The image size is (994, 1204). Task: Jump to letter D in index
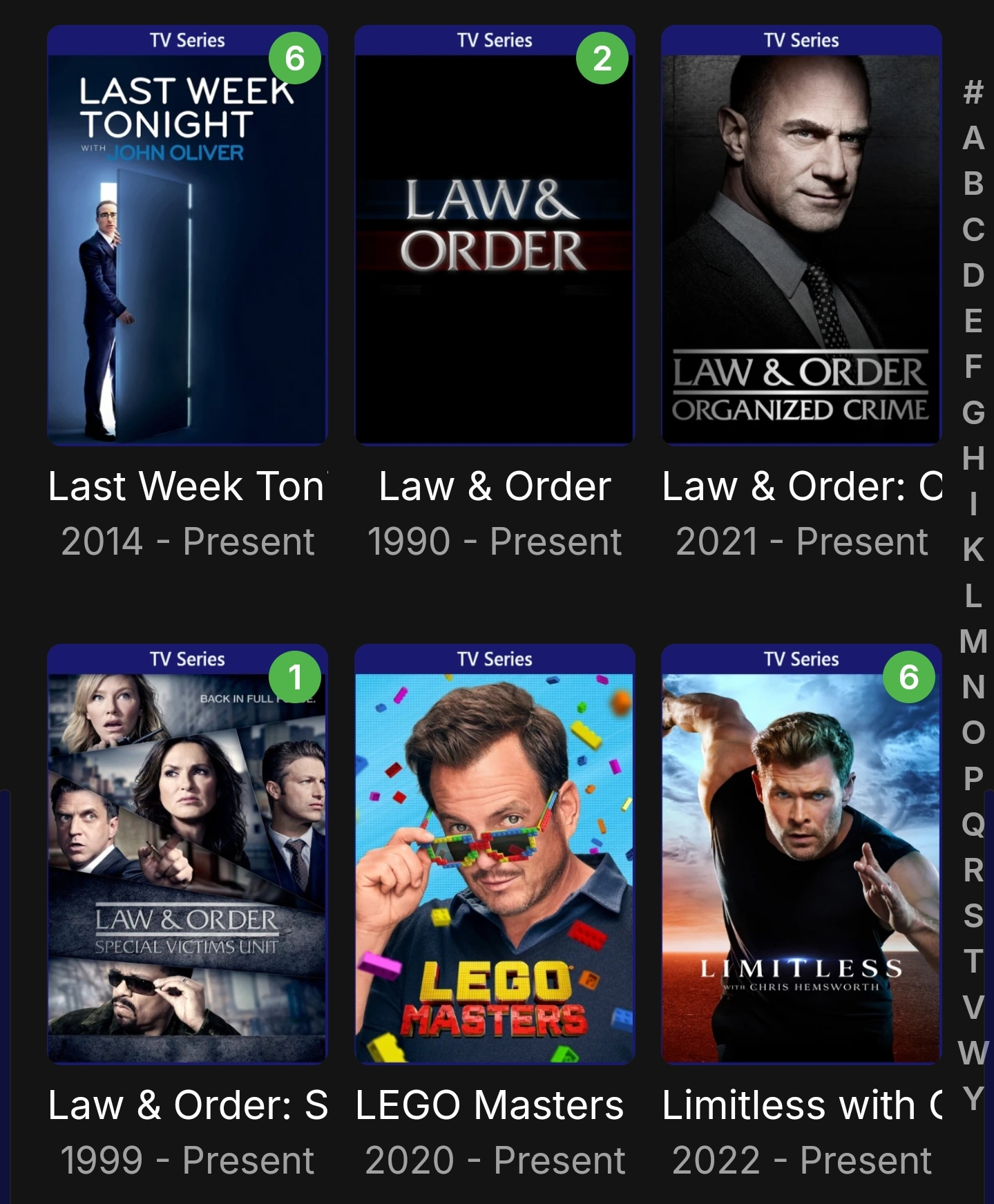pos(973,275)
